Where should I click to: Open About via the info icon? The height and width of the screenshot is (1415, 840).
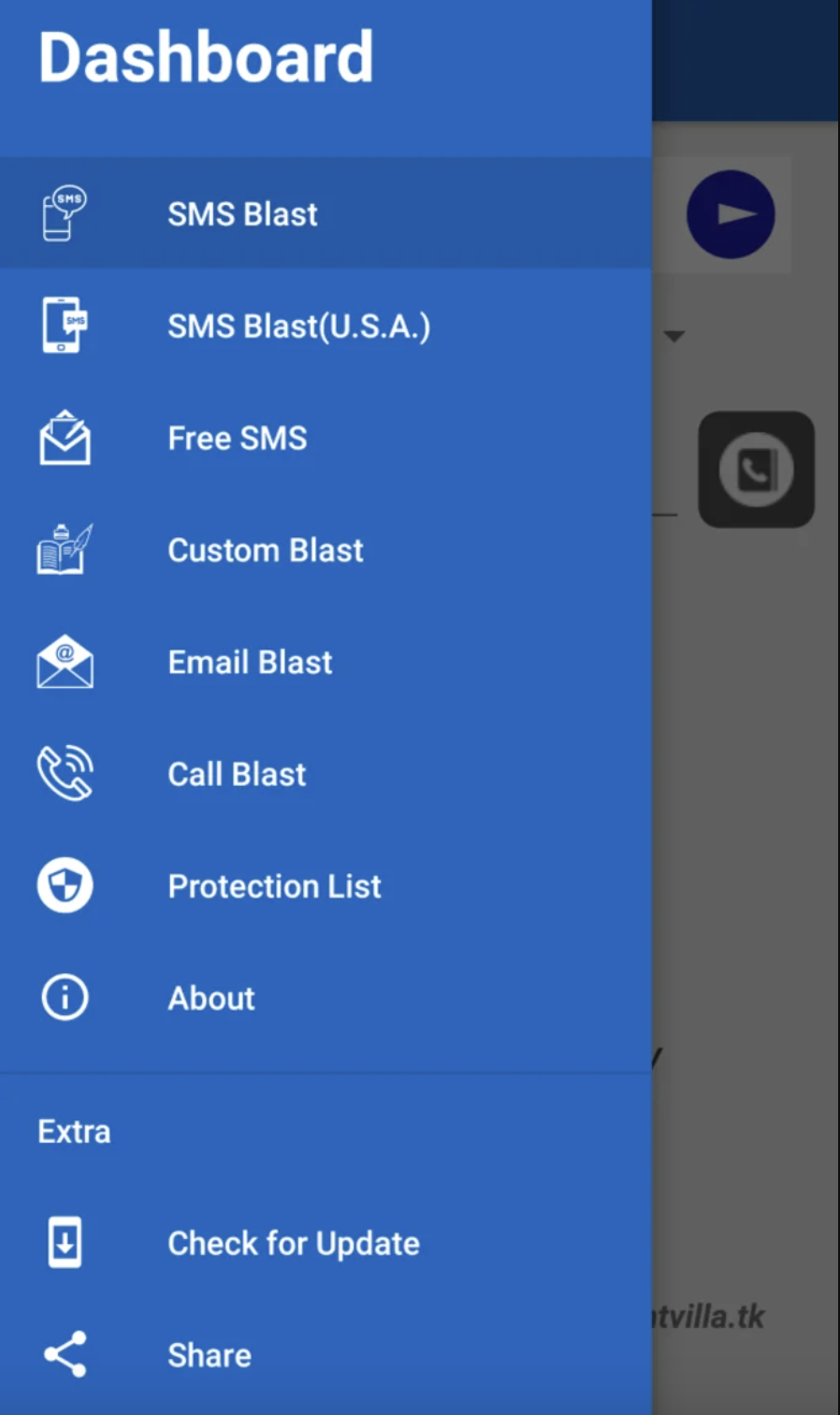[64, 997]
